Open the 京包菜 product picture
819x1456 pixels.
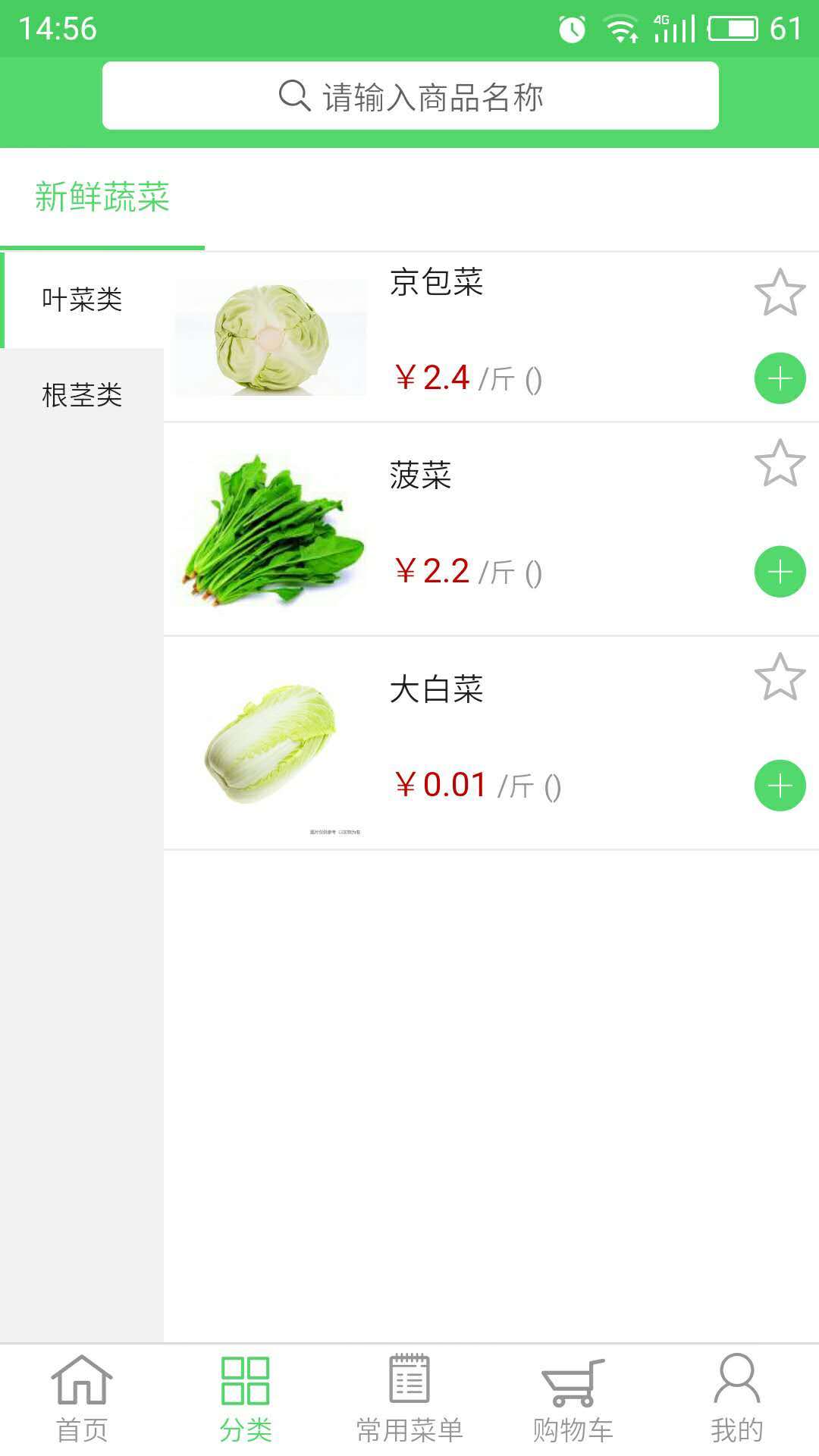(271, 337)
